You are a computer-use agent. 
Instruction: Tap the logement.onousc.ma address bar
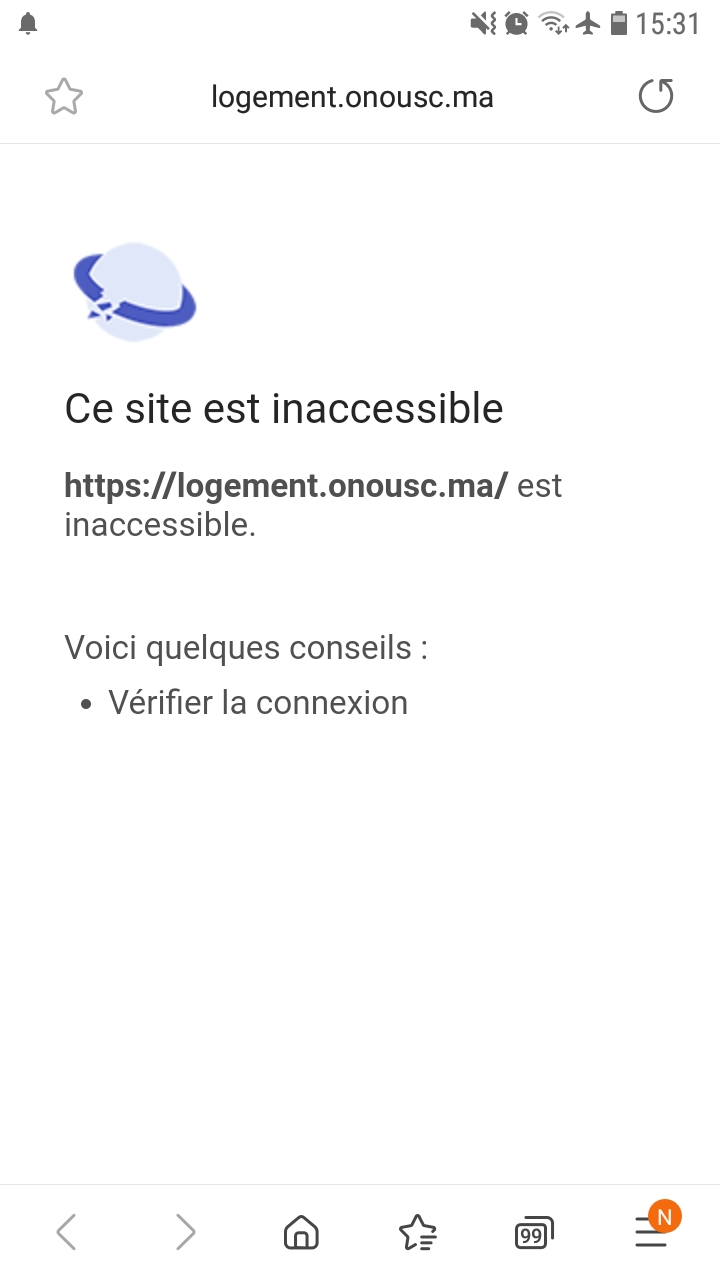point(352,97)
